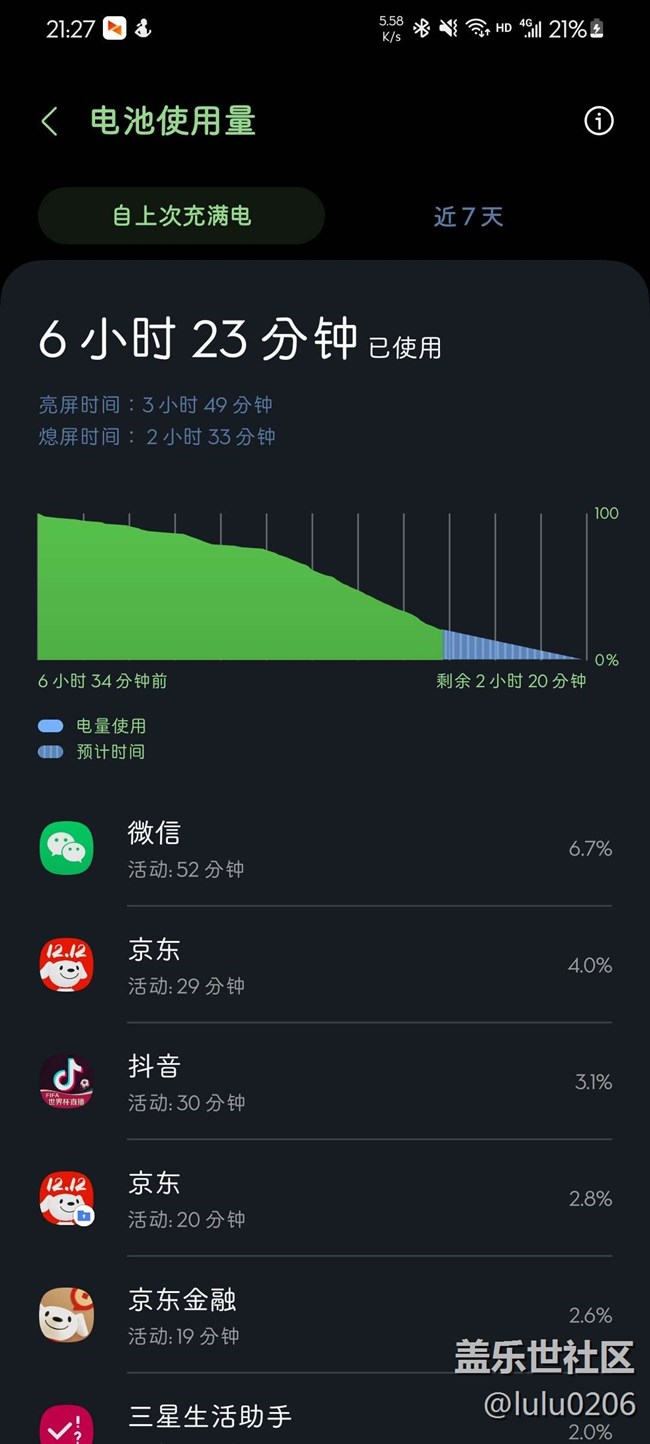The image size is (650, 1444).
Task: Open the battery usage info icon
Action: pyautogui.click(x=598, y=121)
